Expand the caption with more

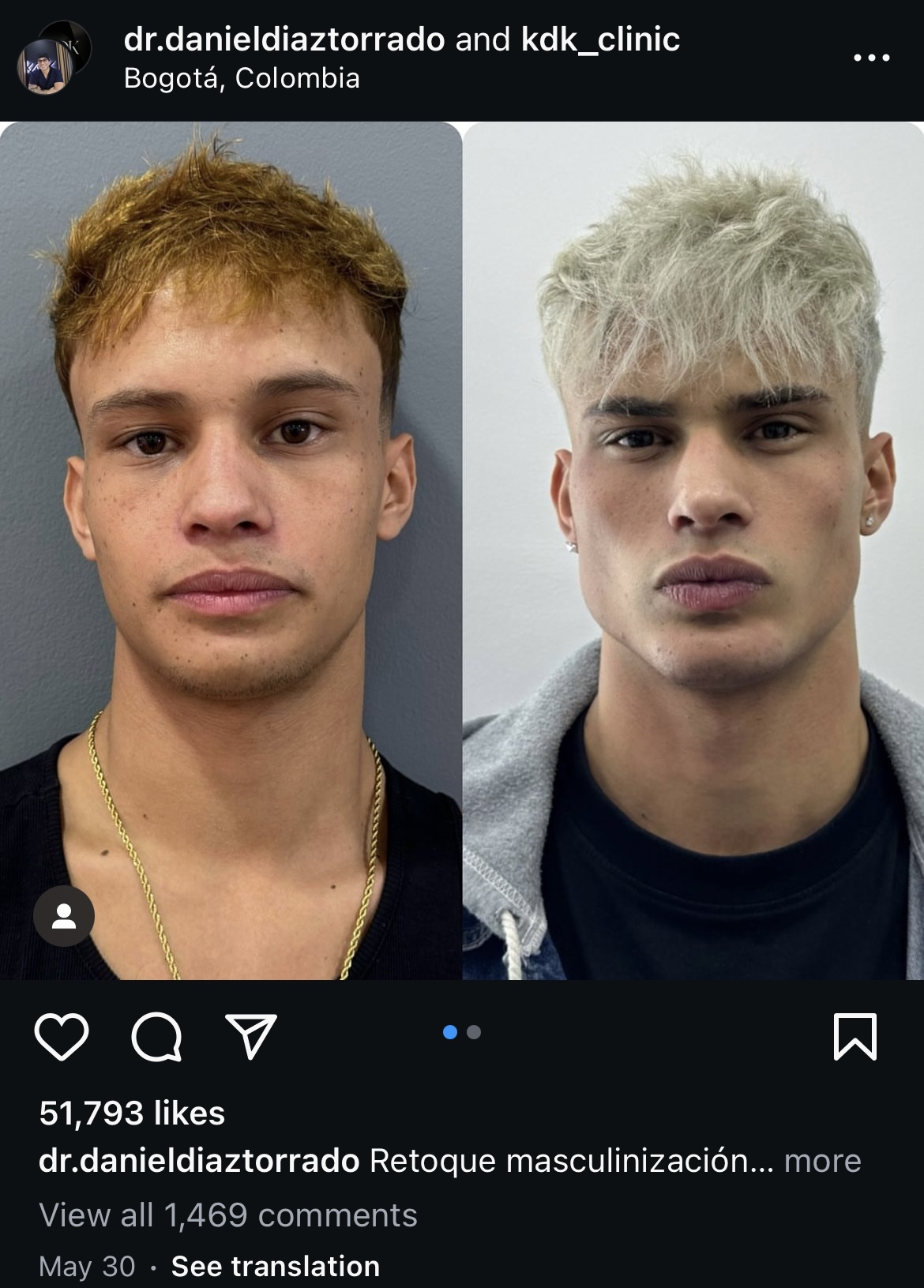pos(822,1161)
